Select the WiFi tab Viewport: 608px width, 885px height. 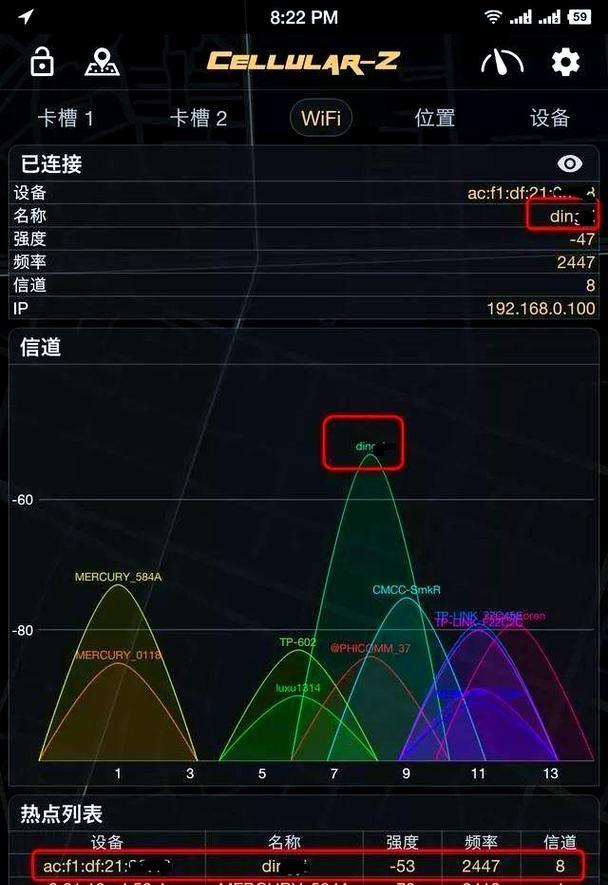321,118
